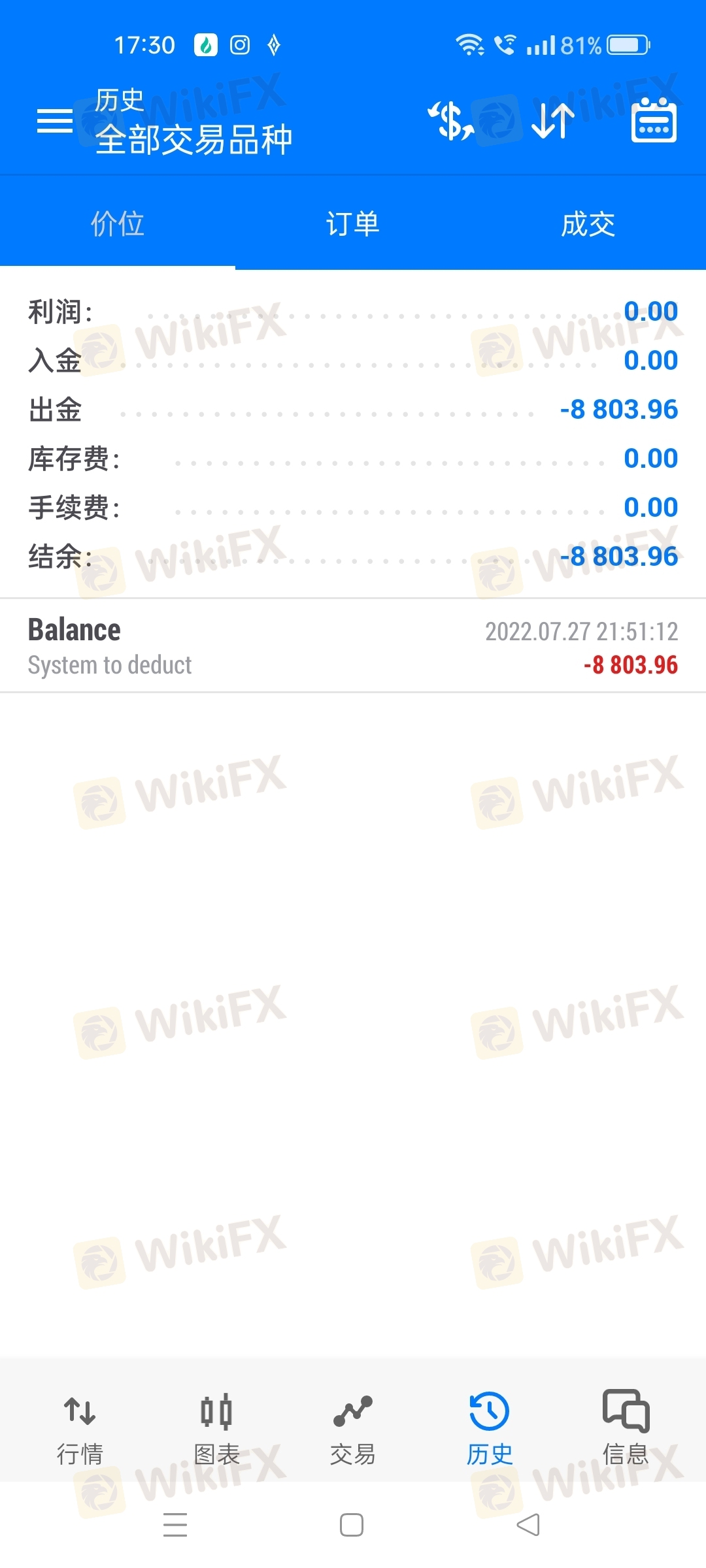This screenshot has height=1568, width=706.
Task: Go to the 行情 quotes tab
Action: click(80, 1428)
